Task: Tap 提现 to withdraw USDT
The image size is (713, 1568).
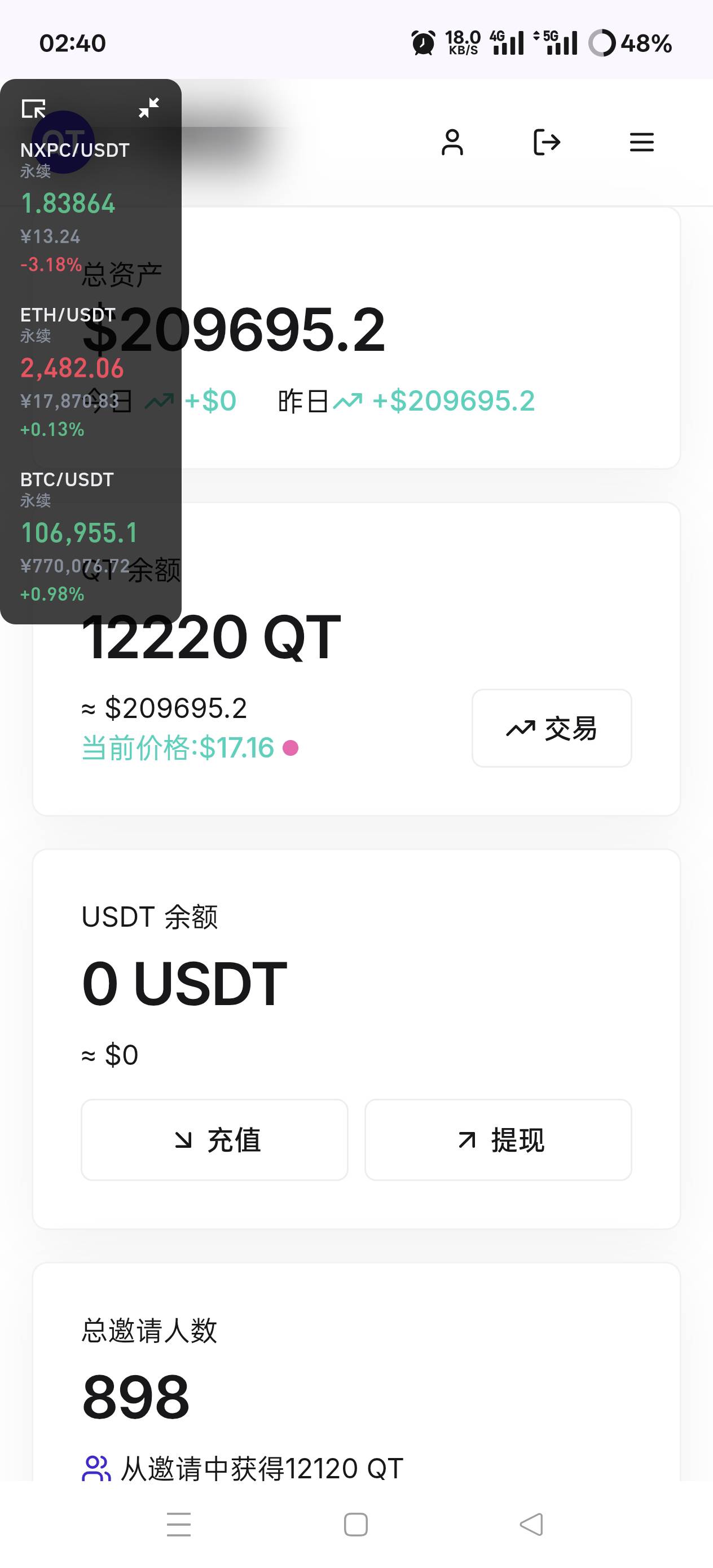Action: pyautogui.click(x=498, y=1139)
